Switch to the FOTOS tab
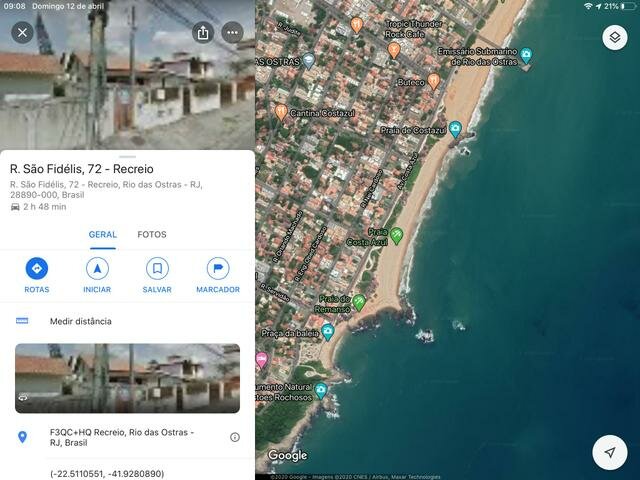Screen dimensions: 640x480 [152, 235]
